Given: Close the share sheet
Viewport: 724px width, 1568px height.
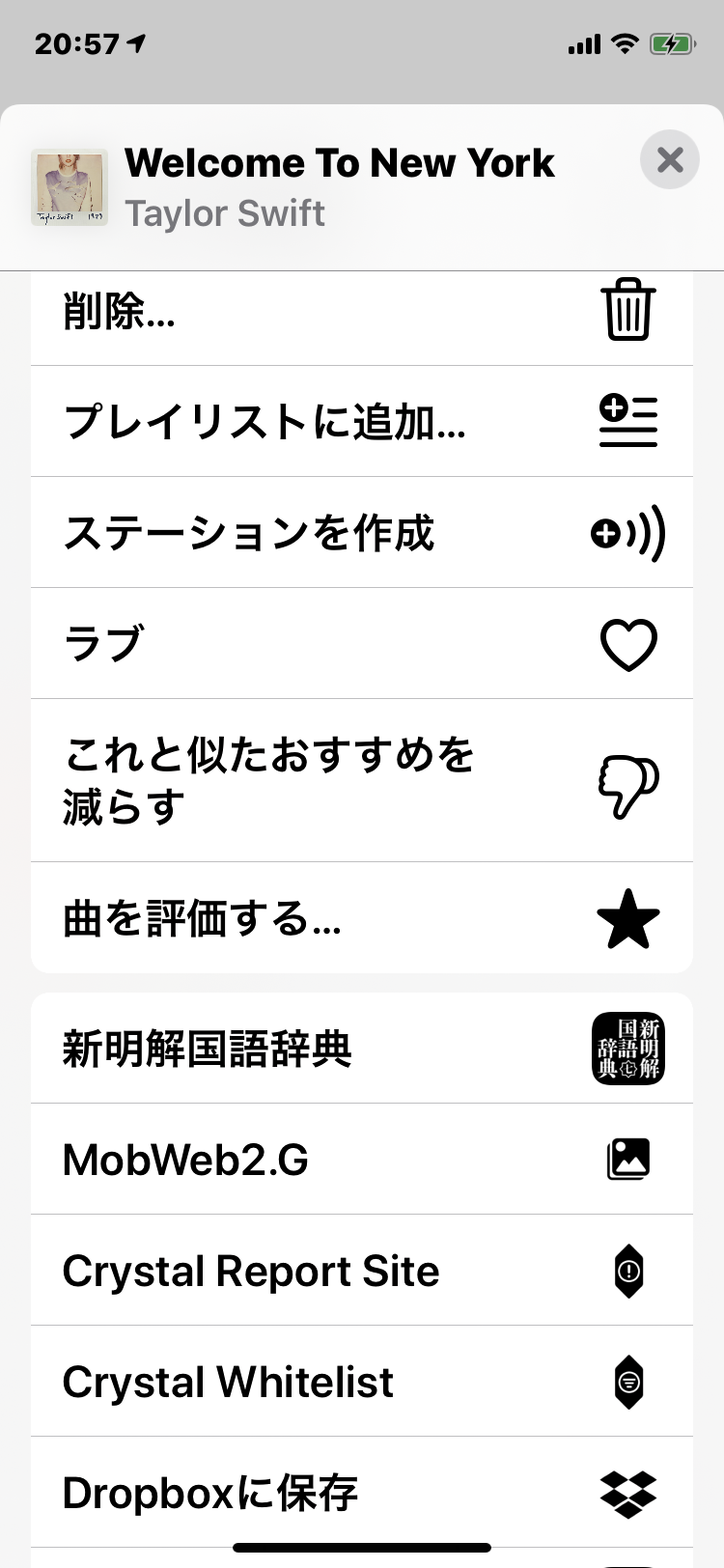Looking at the screenshot, I should [669, 160].
